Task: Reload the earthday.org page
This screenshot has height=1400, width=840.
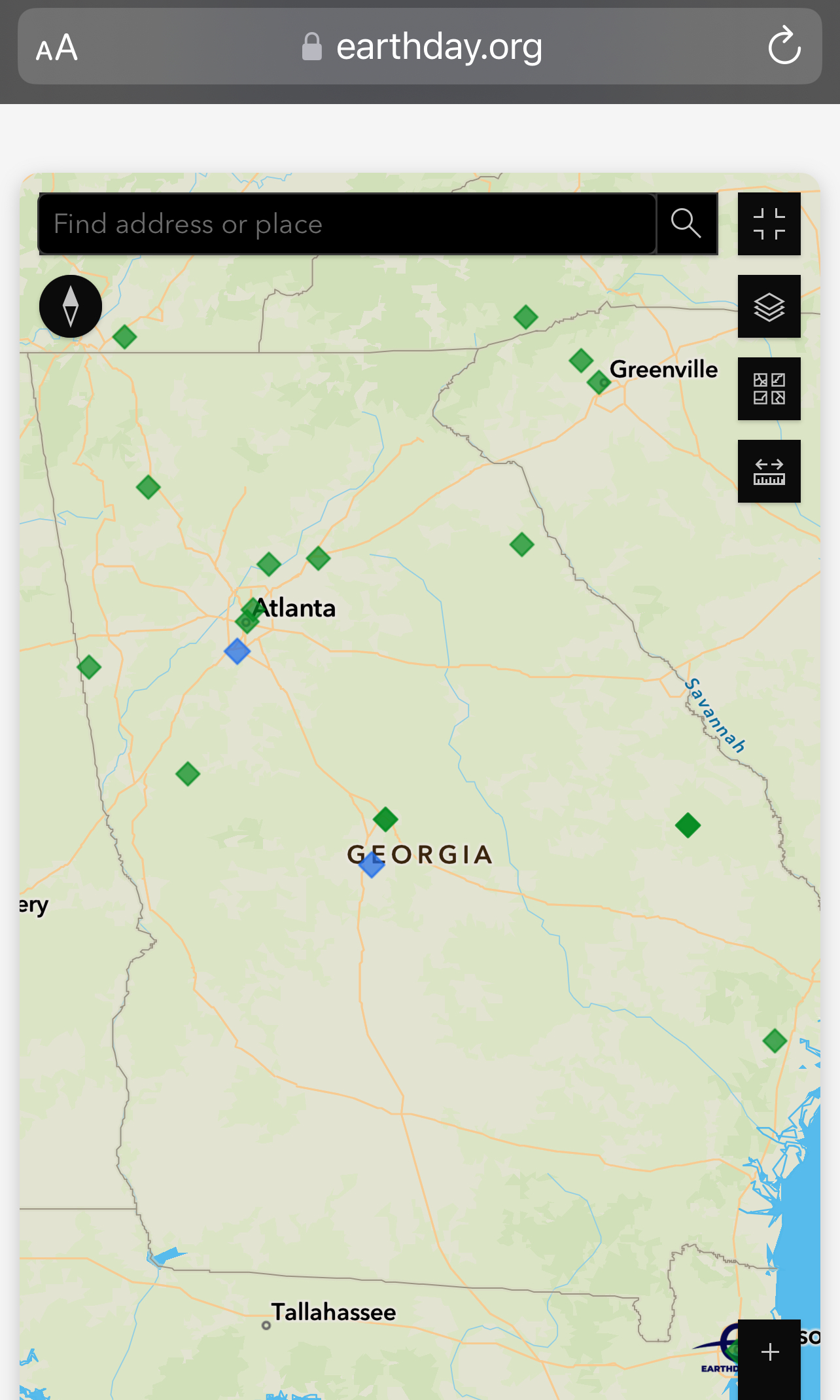Action: pos(784,46)
